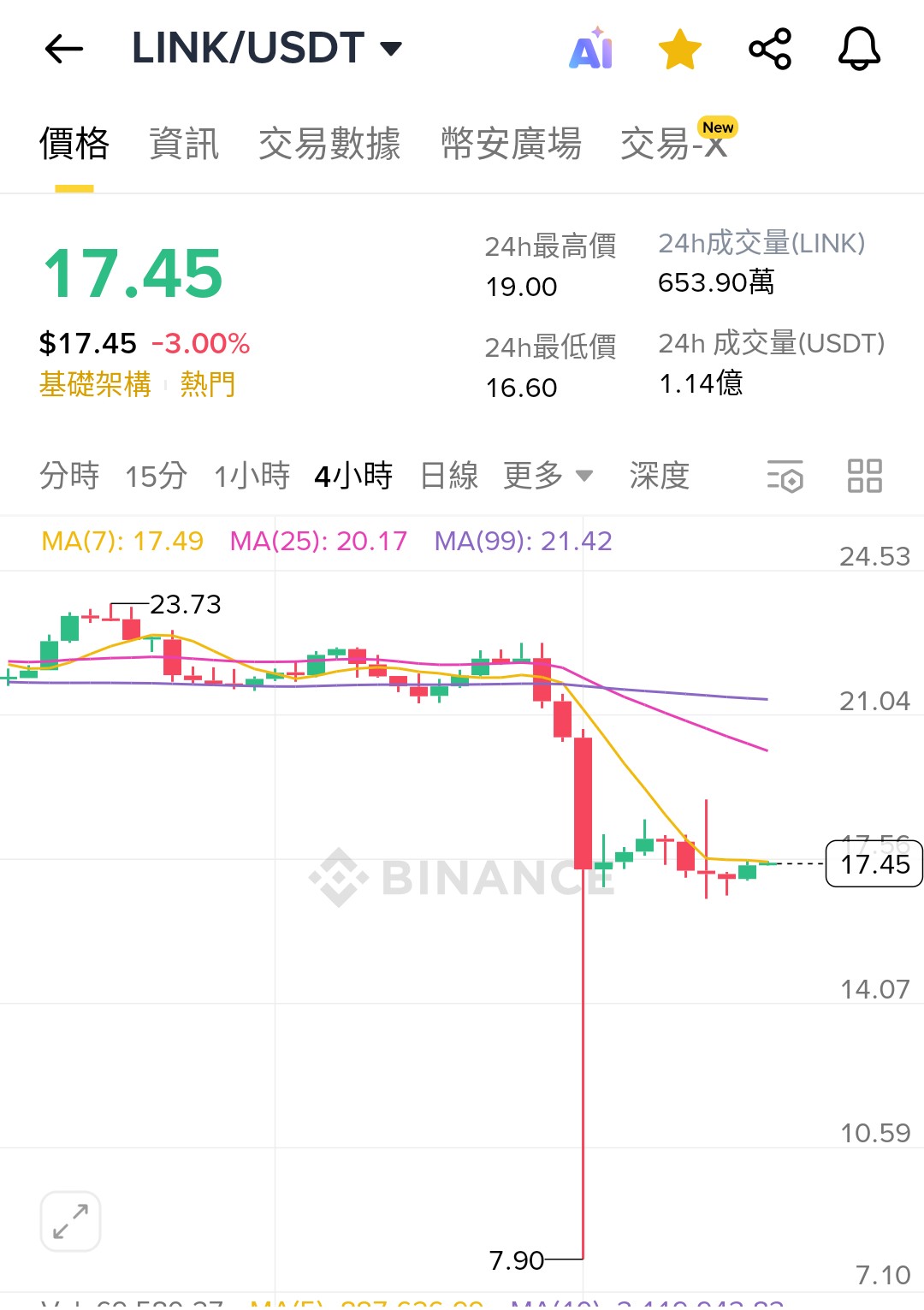This screenshot has height=1310, width=924.
Task: Expand the chart to fullscreen
Action: pyautogui.click(x=71, y=1221)
